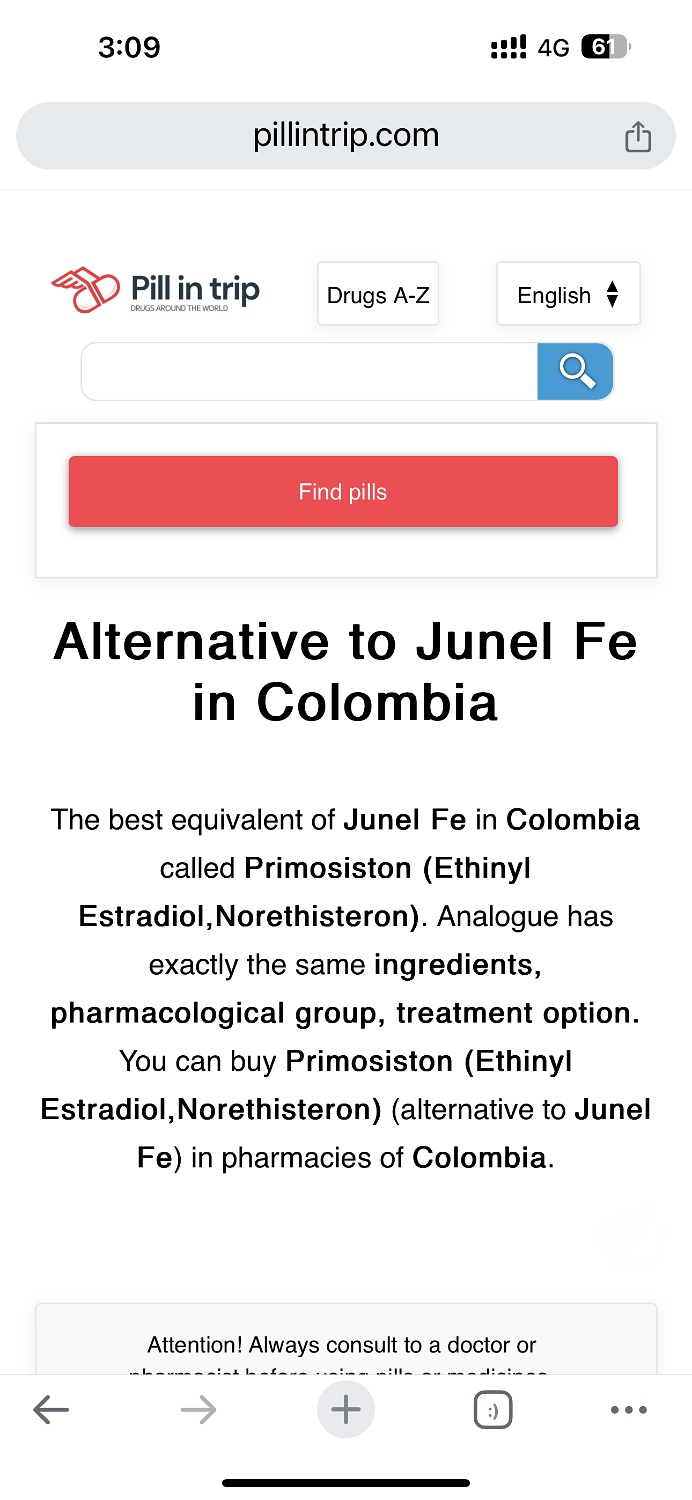The image size is (692, 1500).
Task: Expand the English language dropdown
Action: point(568,294)
